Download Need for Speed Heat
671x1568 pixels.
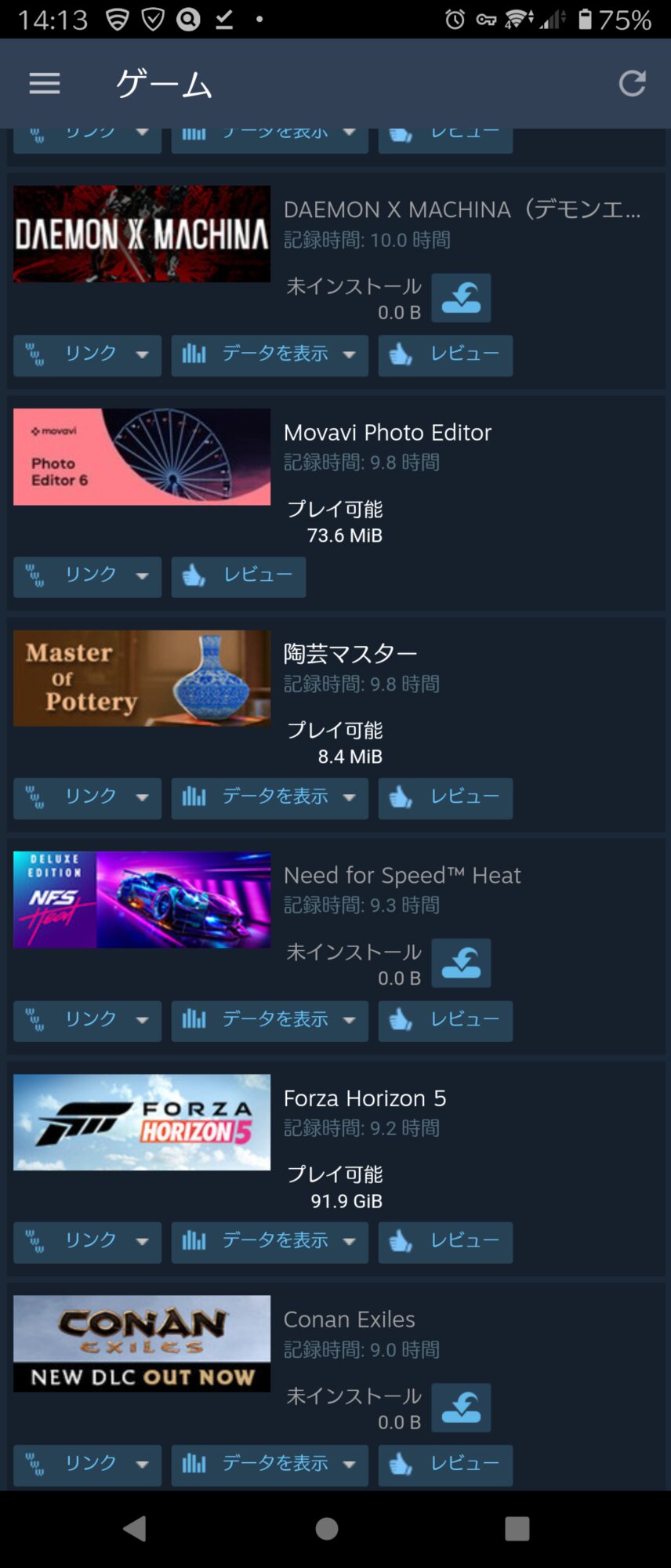click(461, 963)
